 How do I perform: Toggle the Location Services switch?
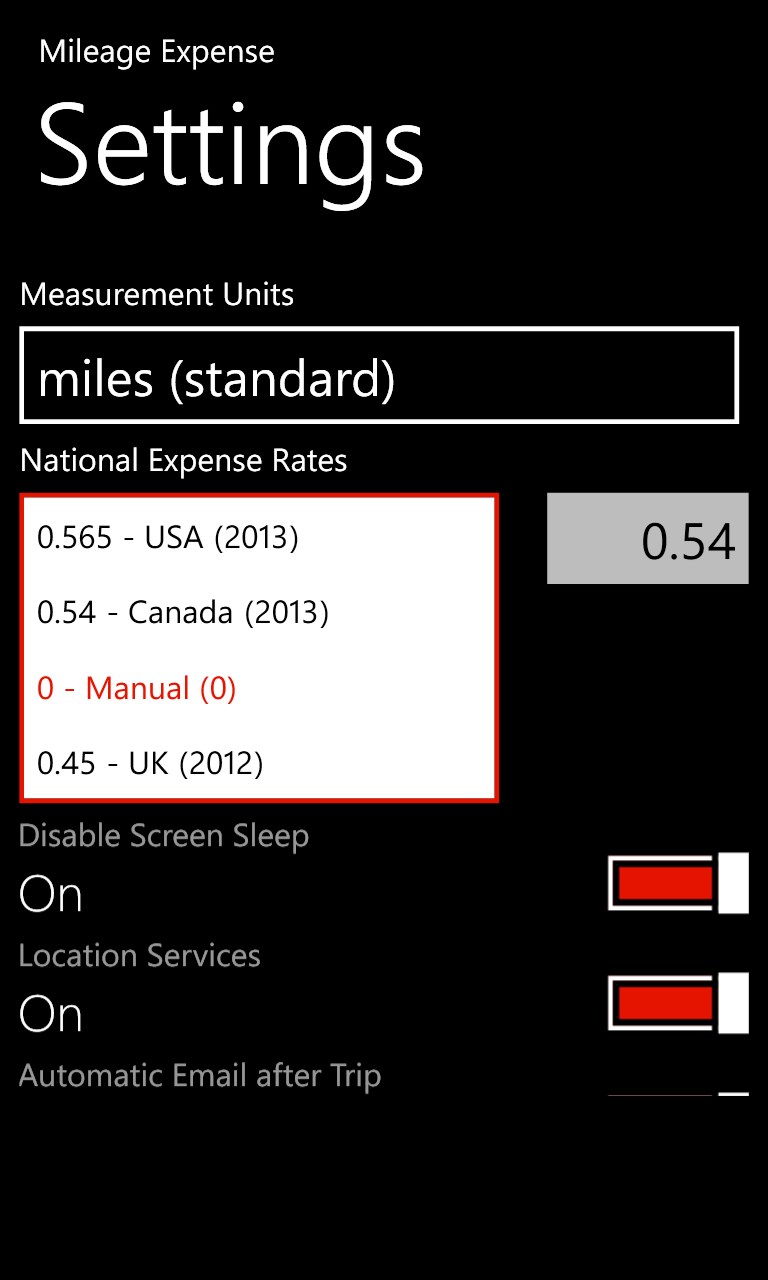pyautogui.click(x=678, y=1003)
